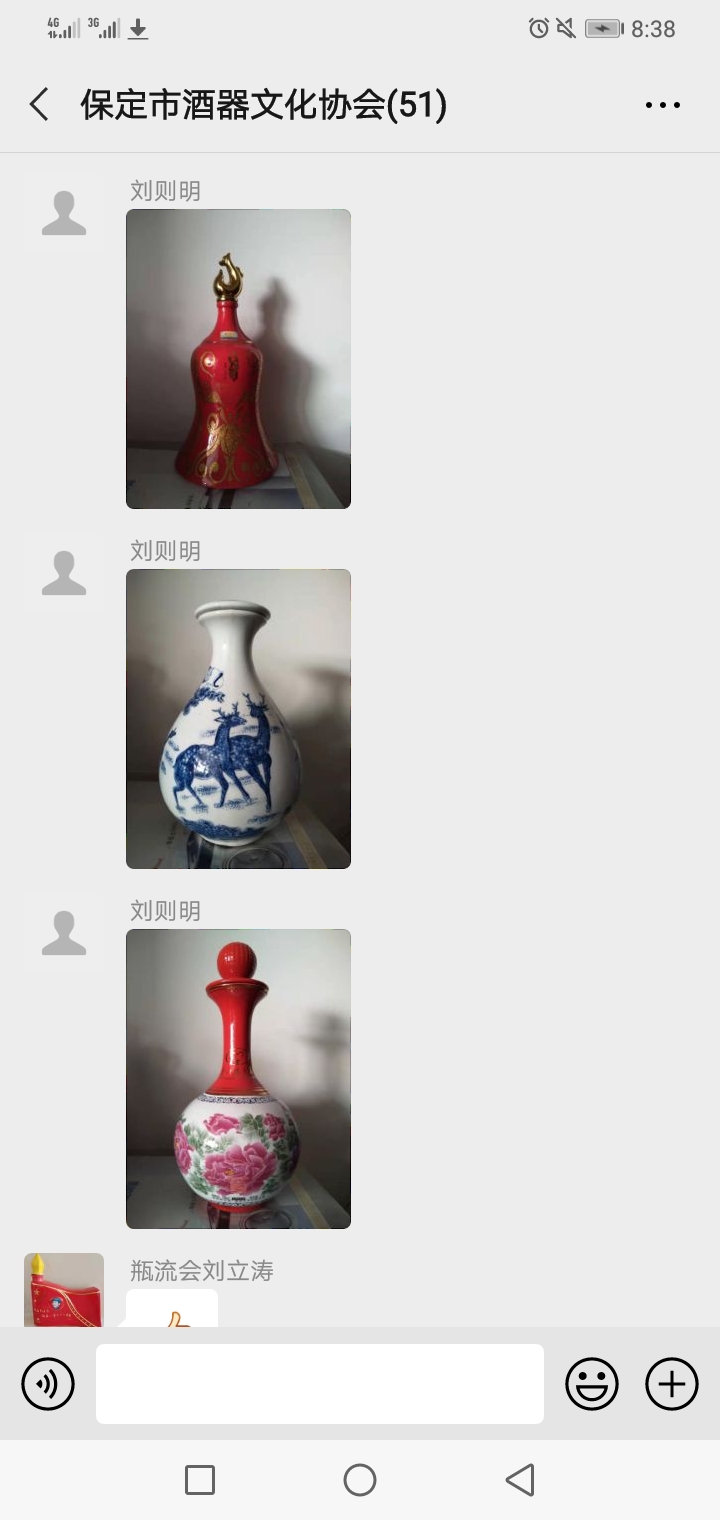This screenshot has width=720, height=1520.
Task: Open 瓶流会刘立涛's profile avatar
Action: (64, 1290)
